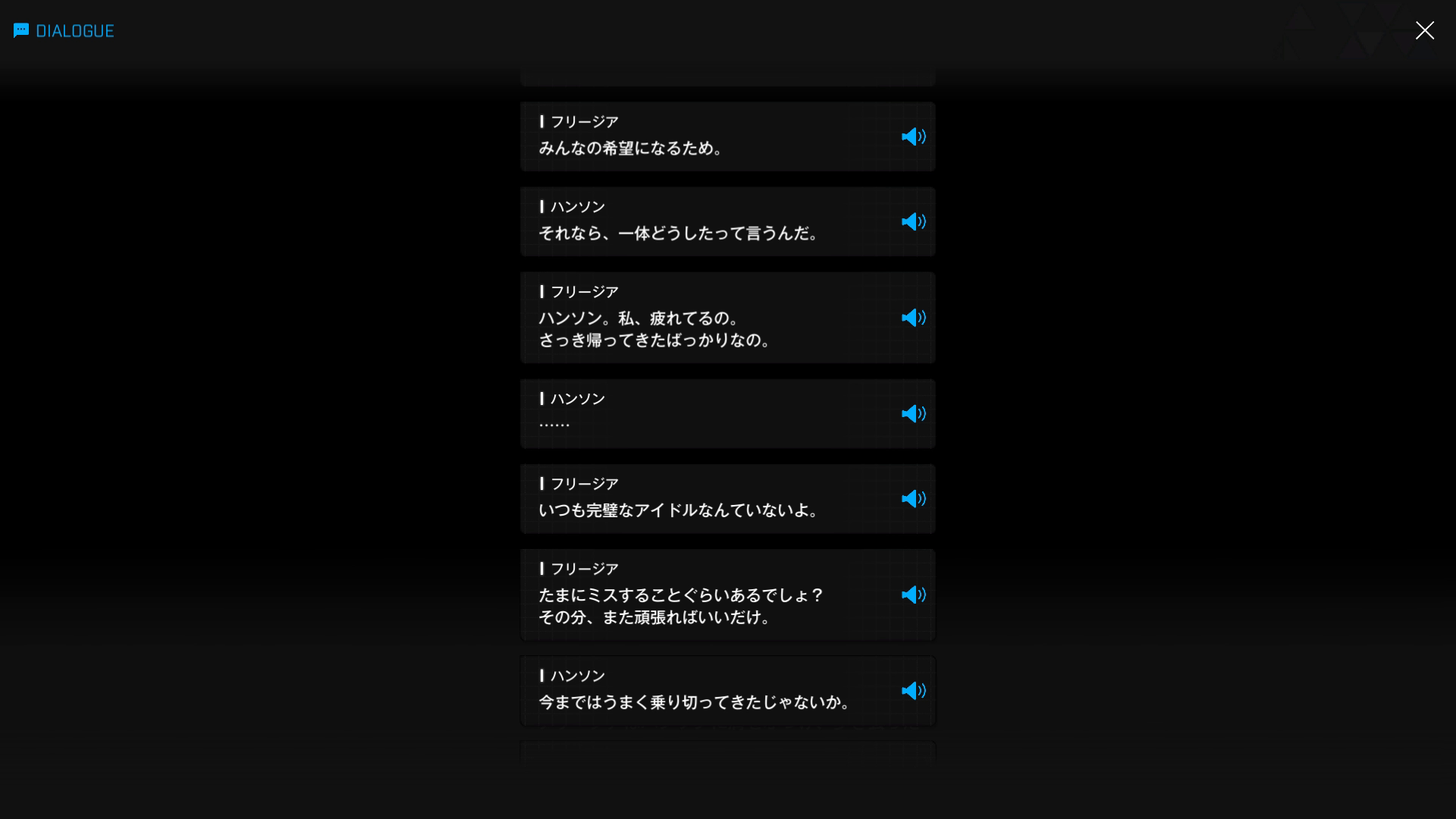Play voice for 'それなら、一体どうしたって言うんだ。'
The height and width of the screenshot is (819, 1456).
(913, 221)
